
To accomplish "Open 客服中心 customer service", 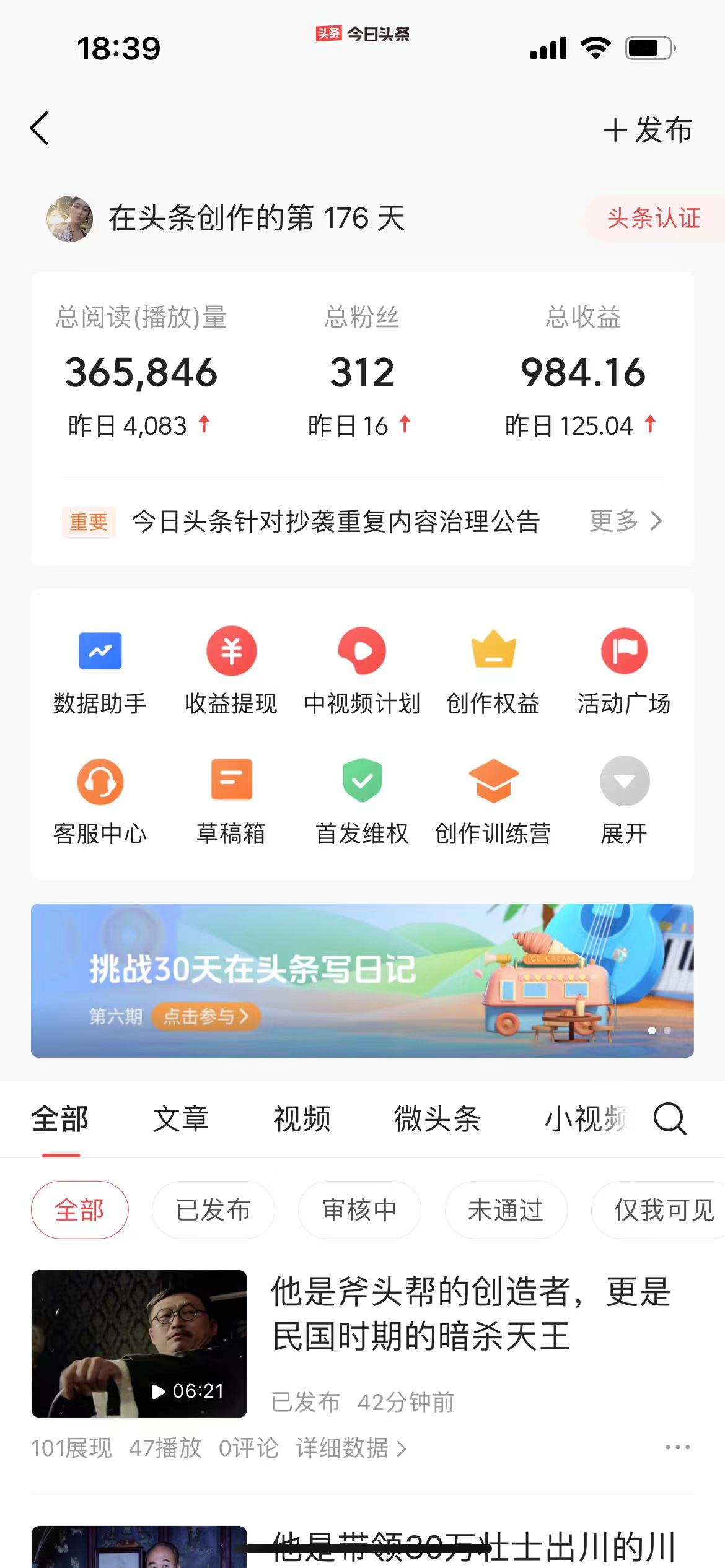I will 100,802.
